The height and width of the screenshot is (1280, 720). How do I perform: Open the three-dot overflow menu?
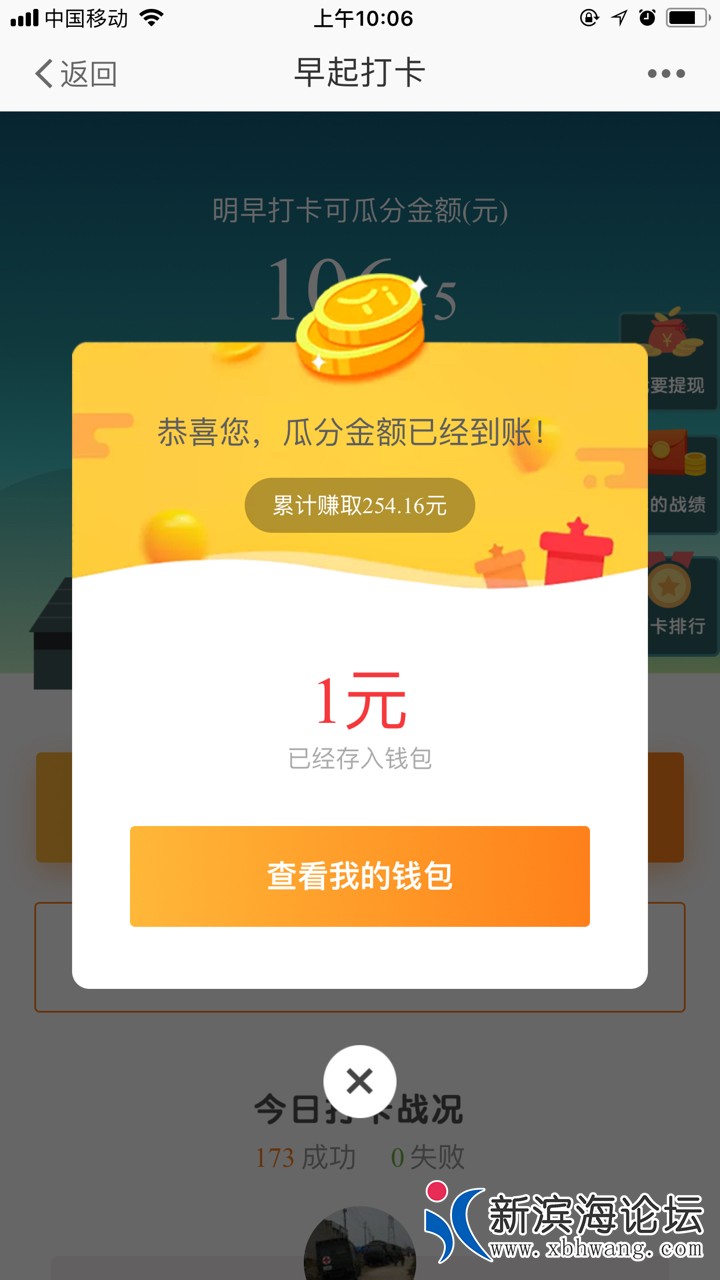666,73
